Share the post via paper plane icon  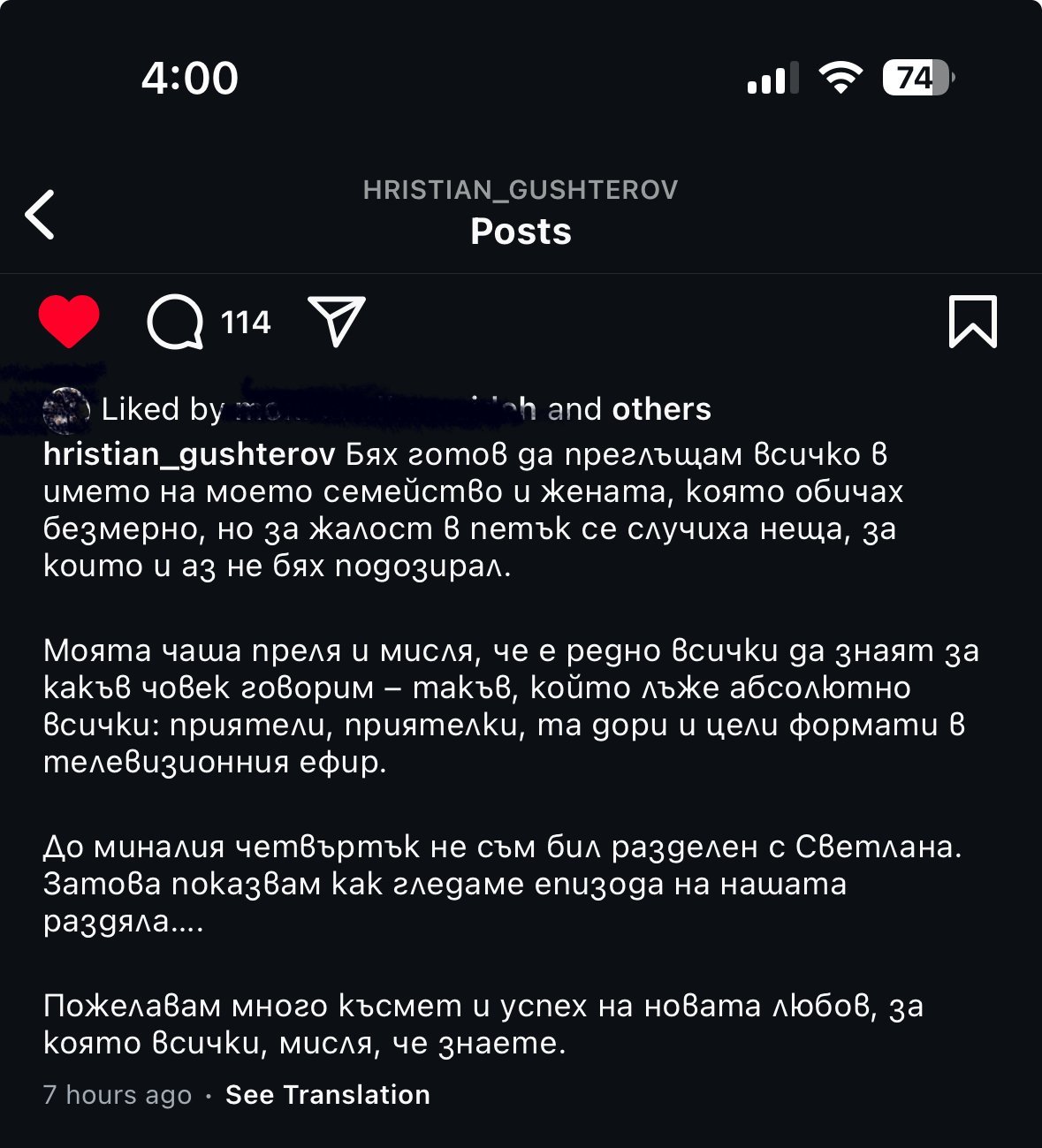[x=336, y=321]
